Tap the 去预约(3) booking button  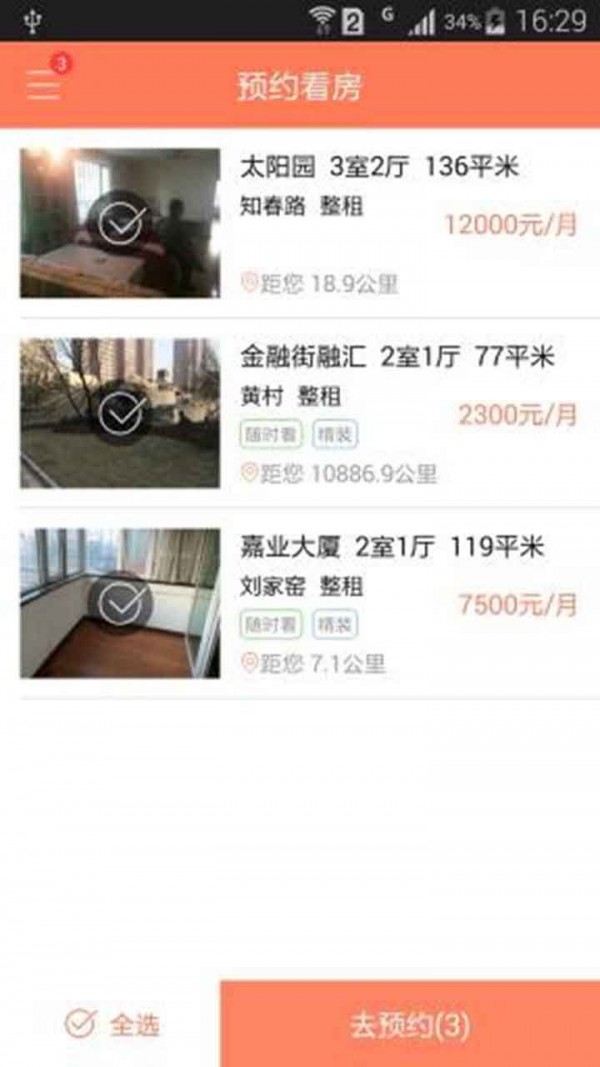click(409, 1024)
